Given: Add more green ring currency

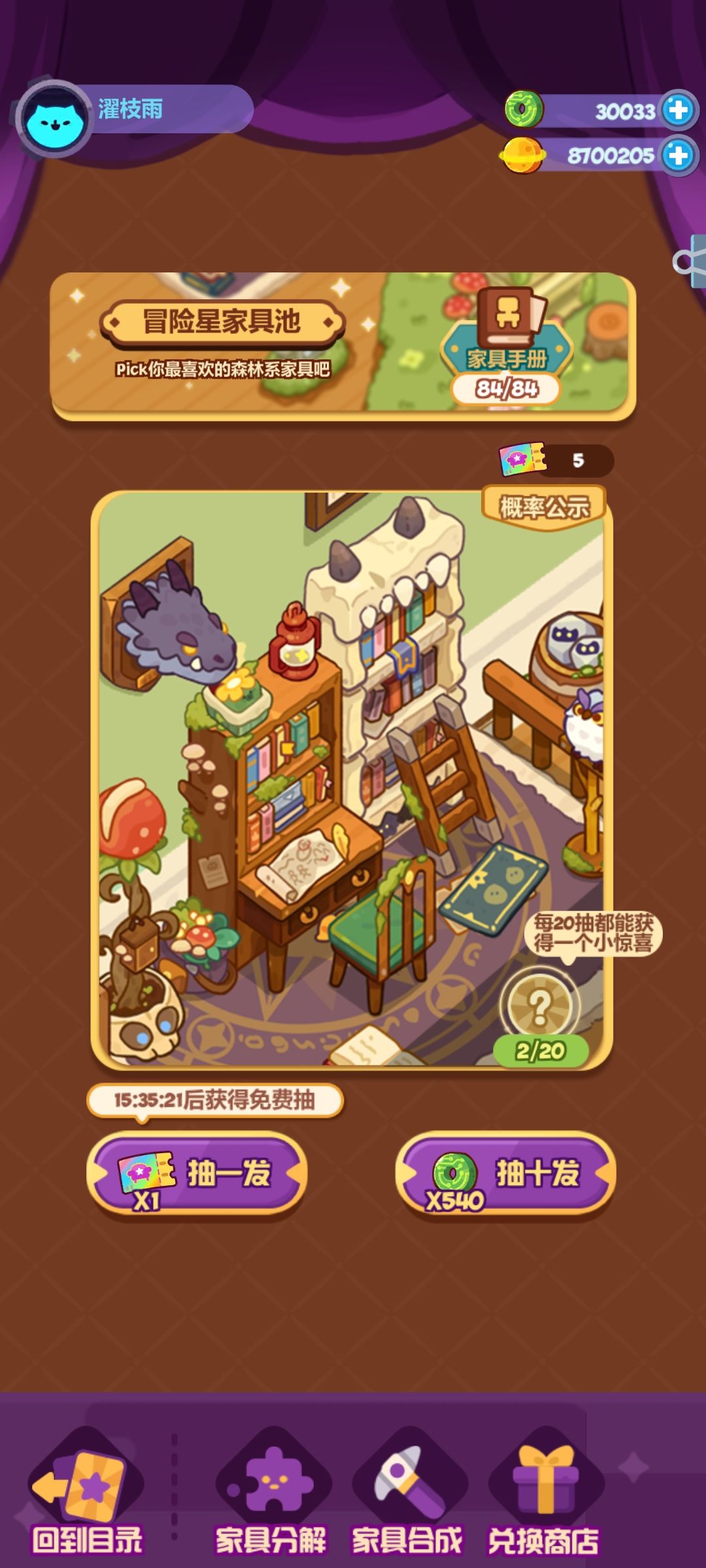Looking at the screenshot, I should point(679,110).
